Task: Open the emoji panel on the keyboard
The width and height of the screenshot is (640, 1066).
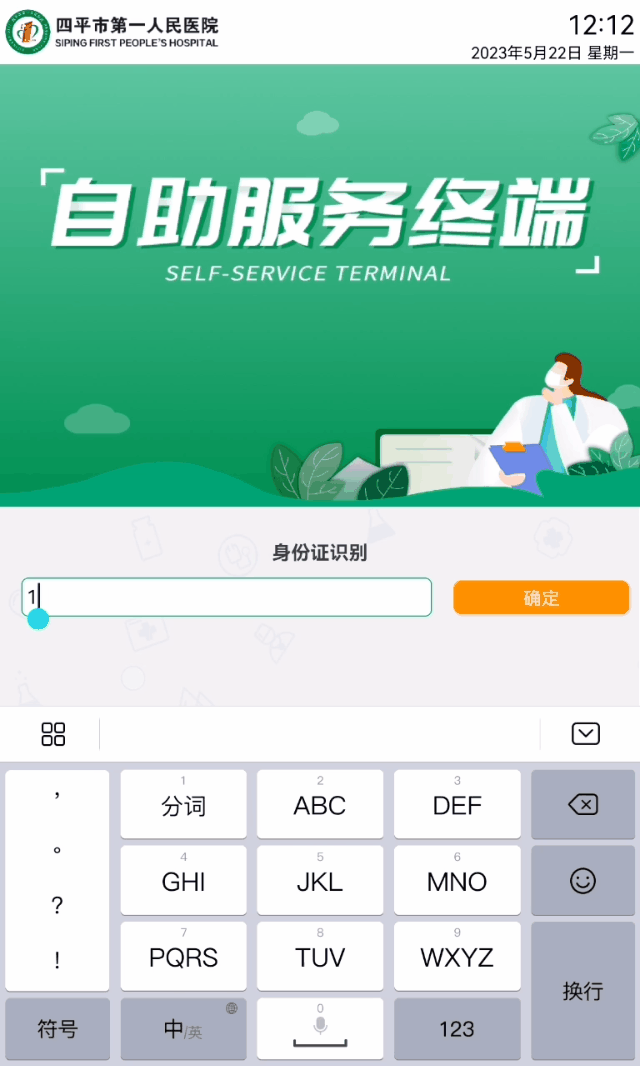Action: click(582, 880)
